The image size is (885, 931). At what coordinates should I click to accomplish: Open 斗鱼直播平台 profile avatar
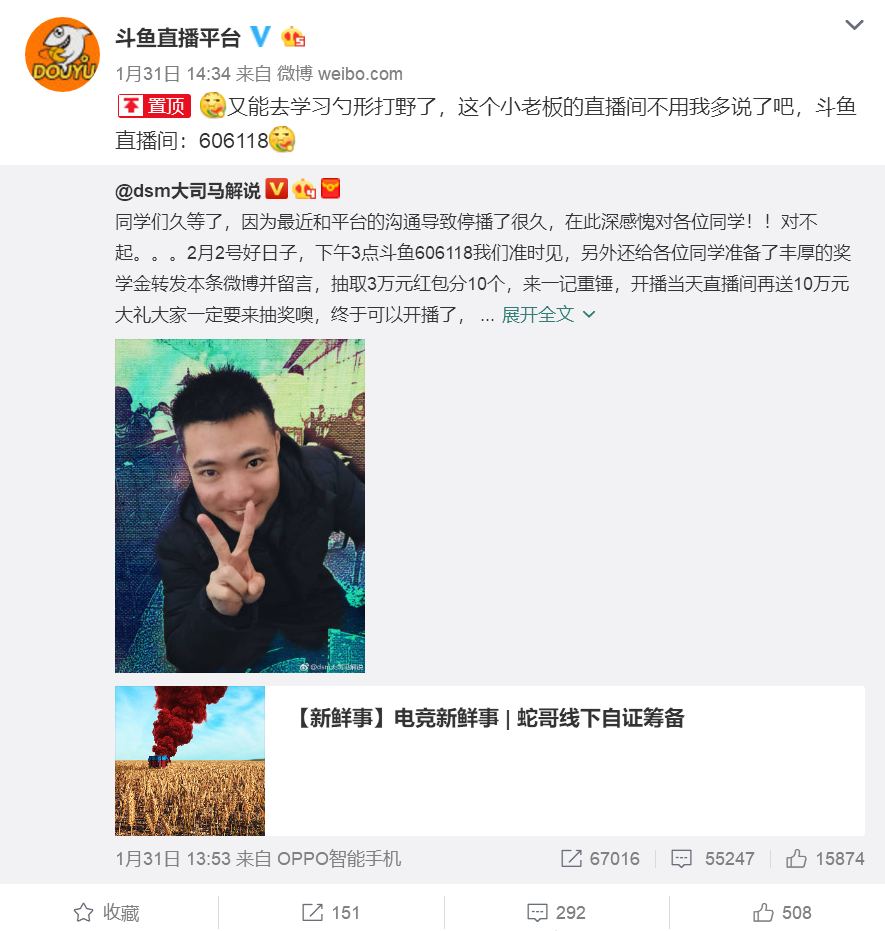pyautogui.click(x=62, y=55)
